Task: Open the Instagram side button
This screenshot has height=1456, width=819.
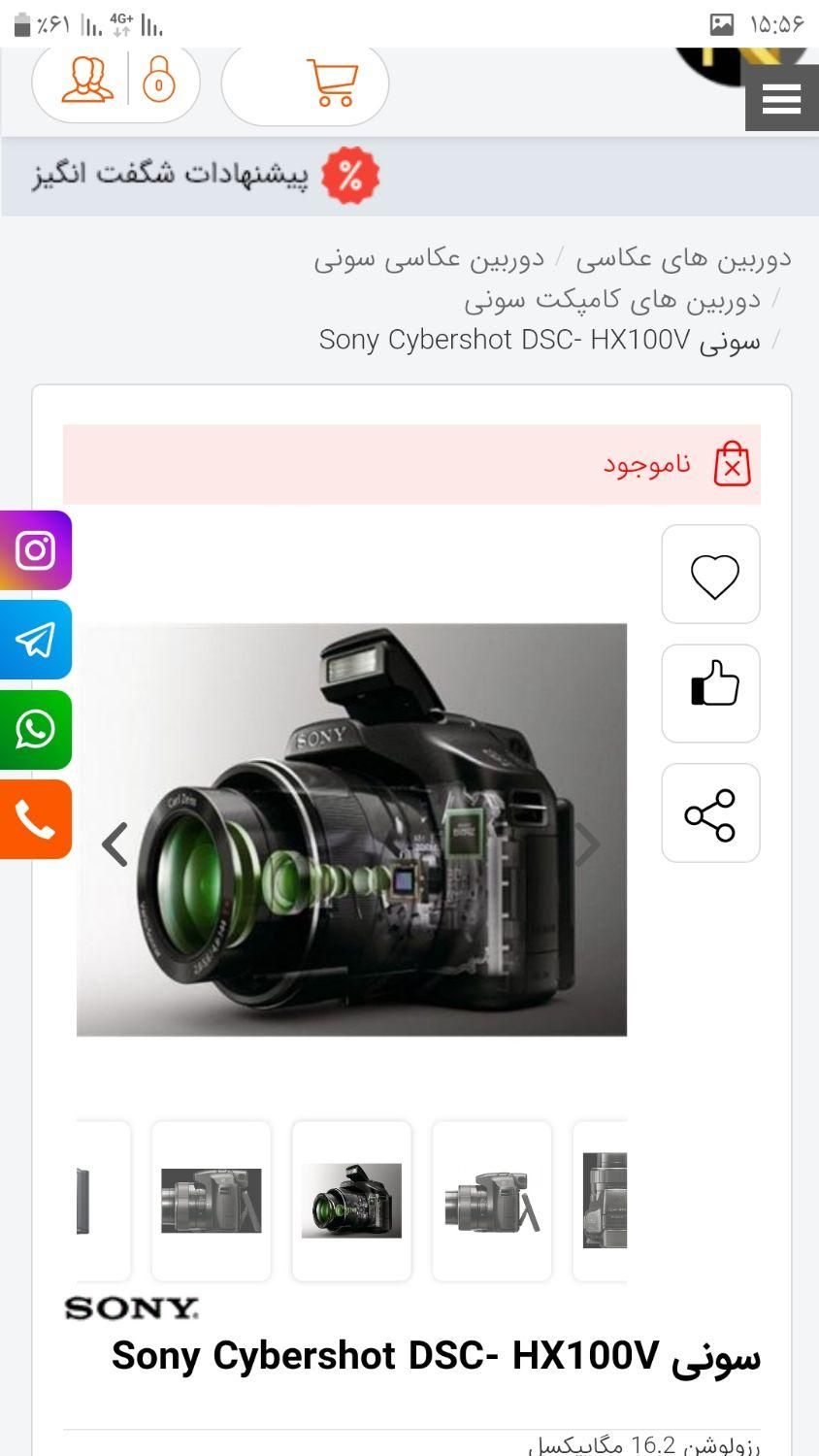Action: click(35, 550)
